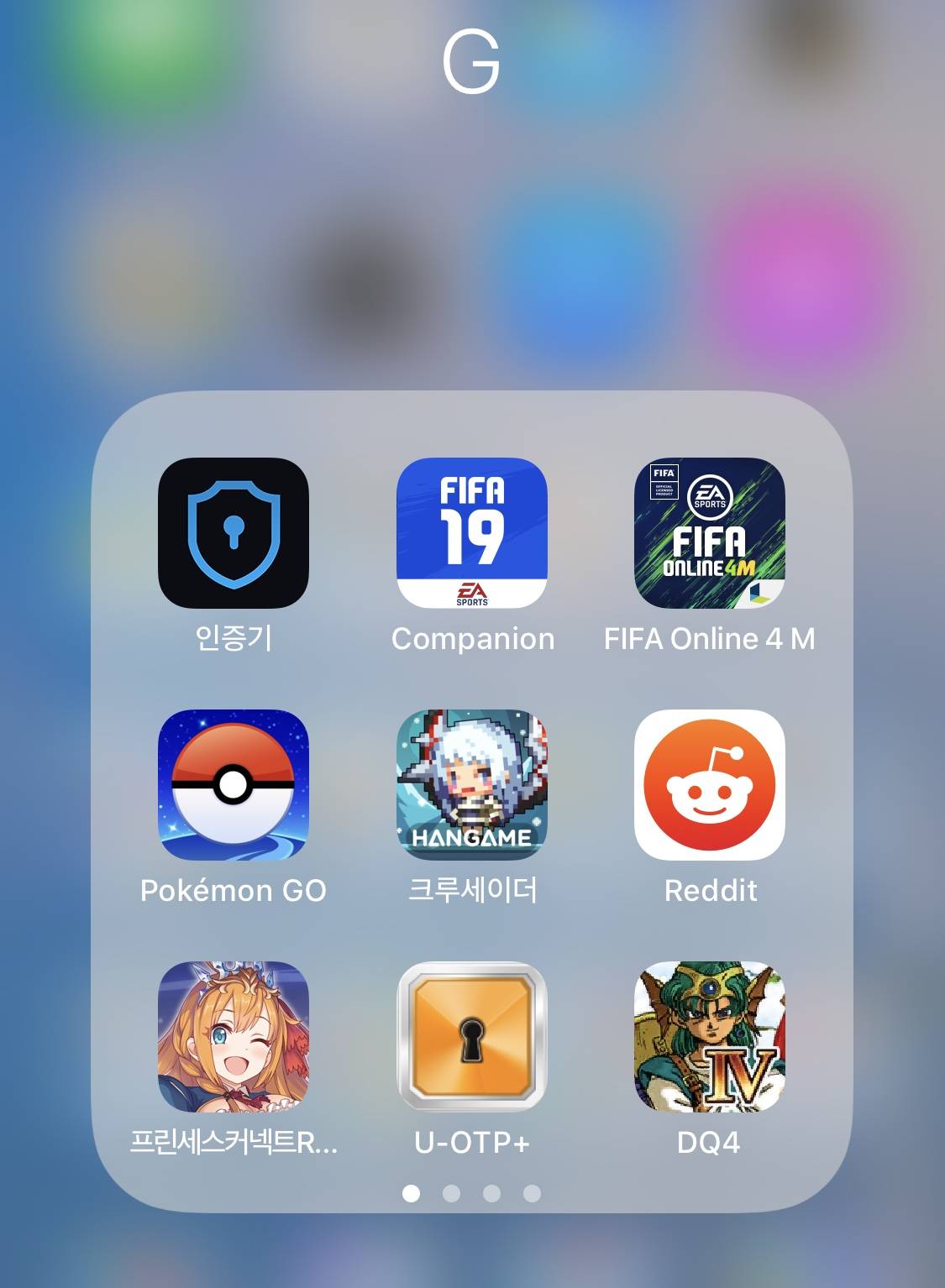Launch the 프린세스커넥트 game
The image size is (945, 1288).
(234, 1037)
